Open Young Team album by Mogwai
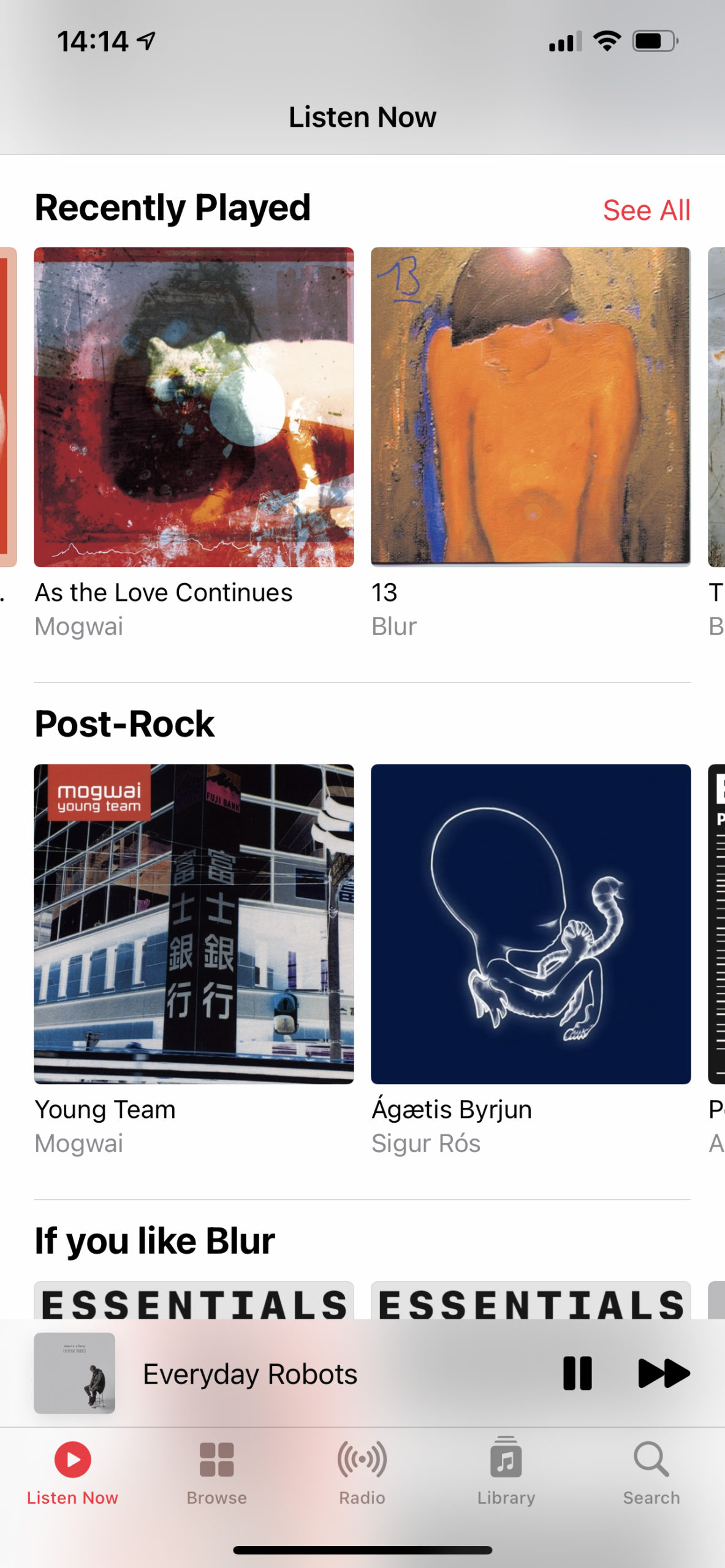The width and height of the screenshot is (725, 1568). point(194,924)
